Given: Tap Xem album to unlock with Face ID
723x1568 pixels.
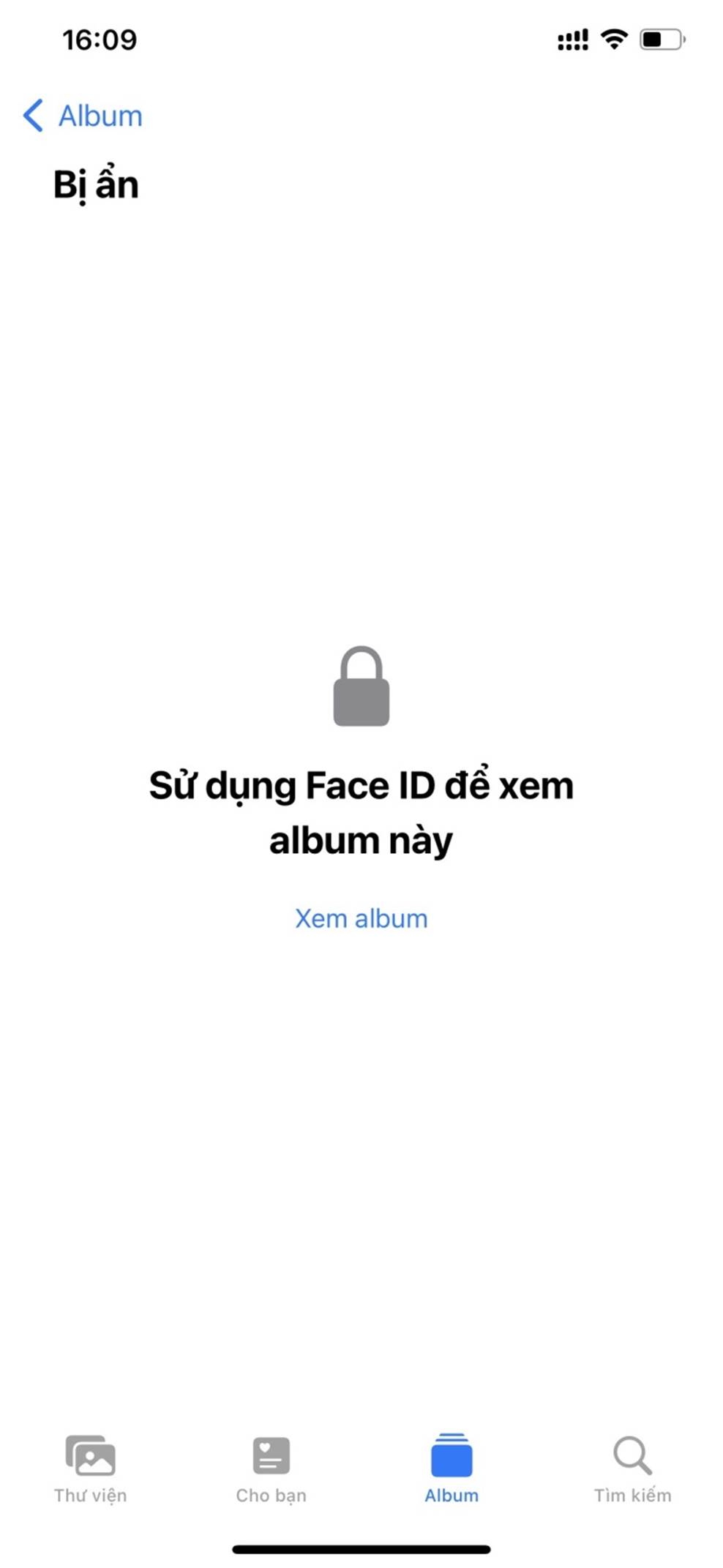Looking at the screenshot, I should (361, 918).
